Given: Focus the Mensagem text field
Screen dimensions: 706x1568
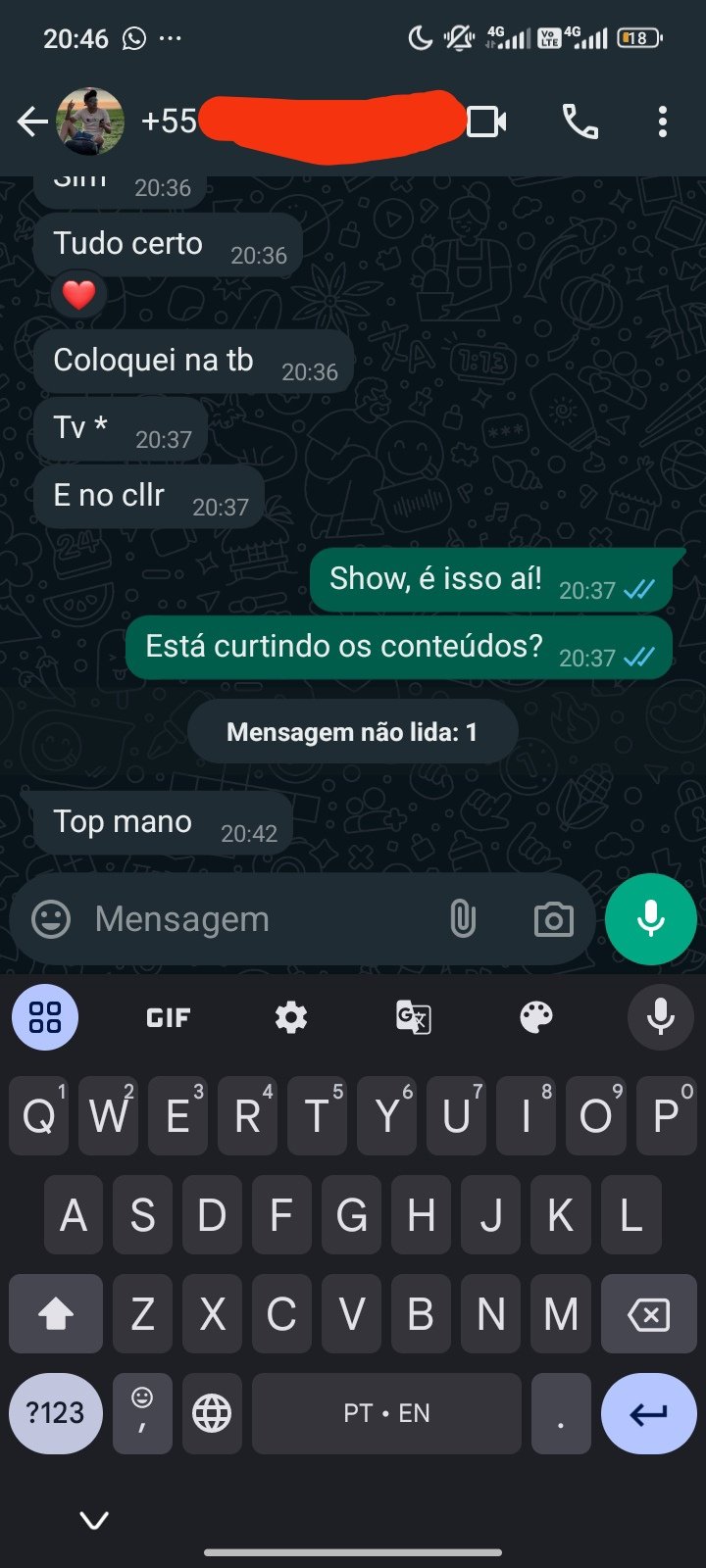Looking at the screenshot, I should (x=255, y=919).
